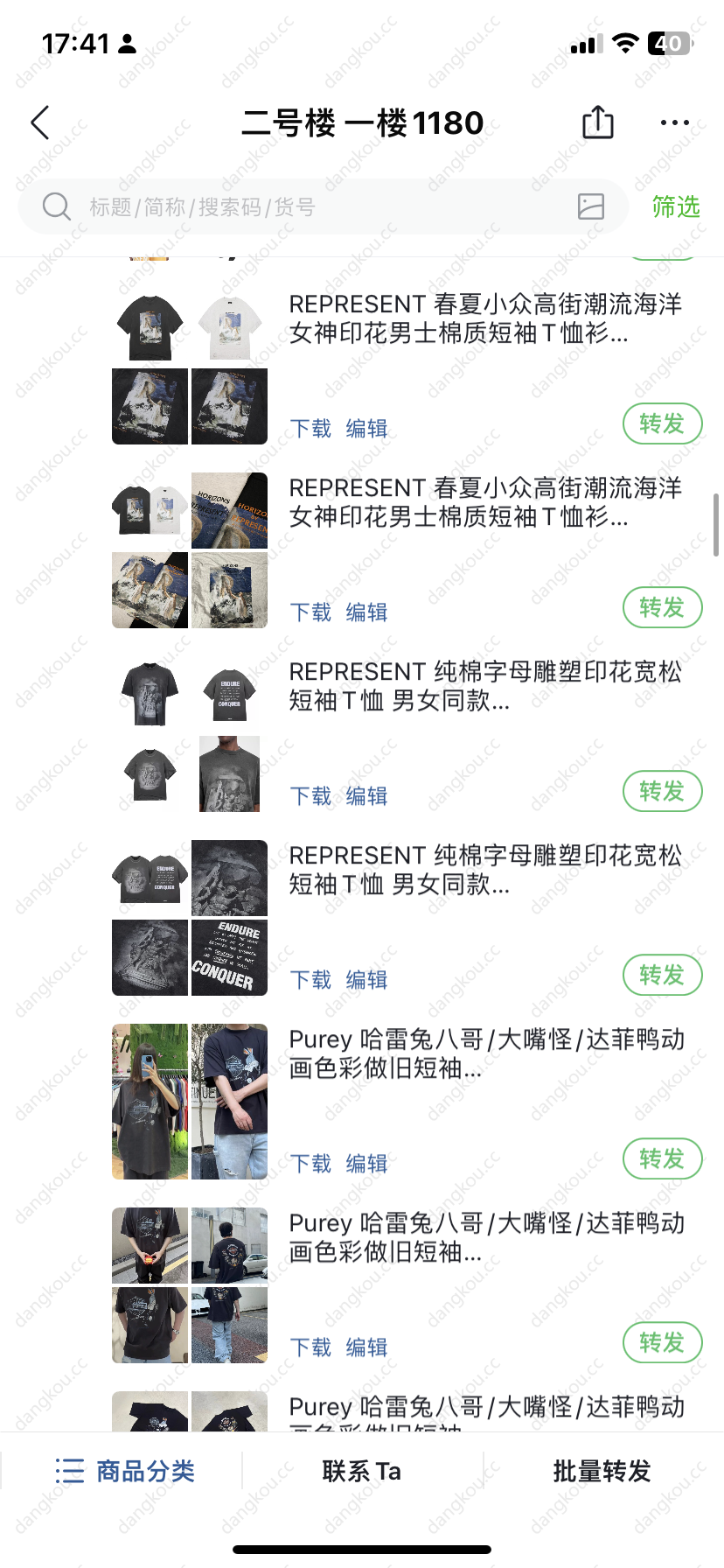The image size is (724, 1568).
Task: Open the 筛选 filter options
Action: pyautogui.click(x=676, y=207)
